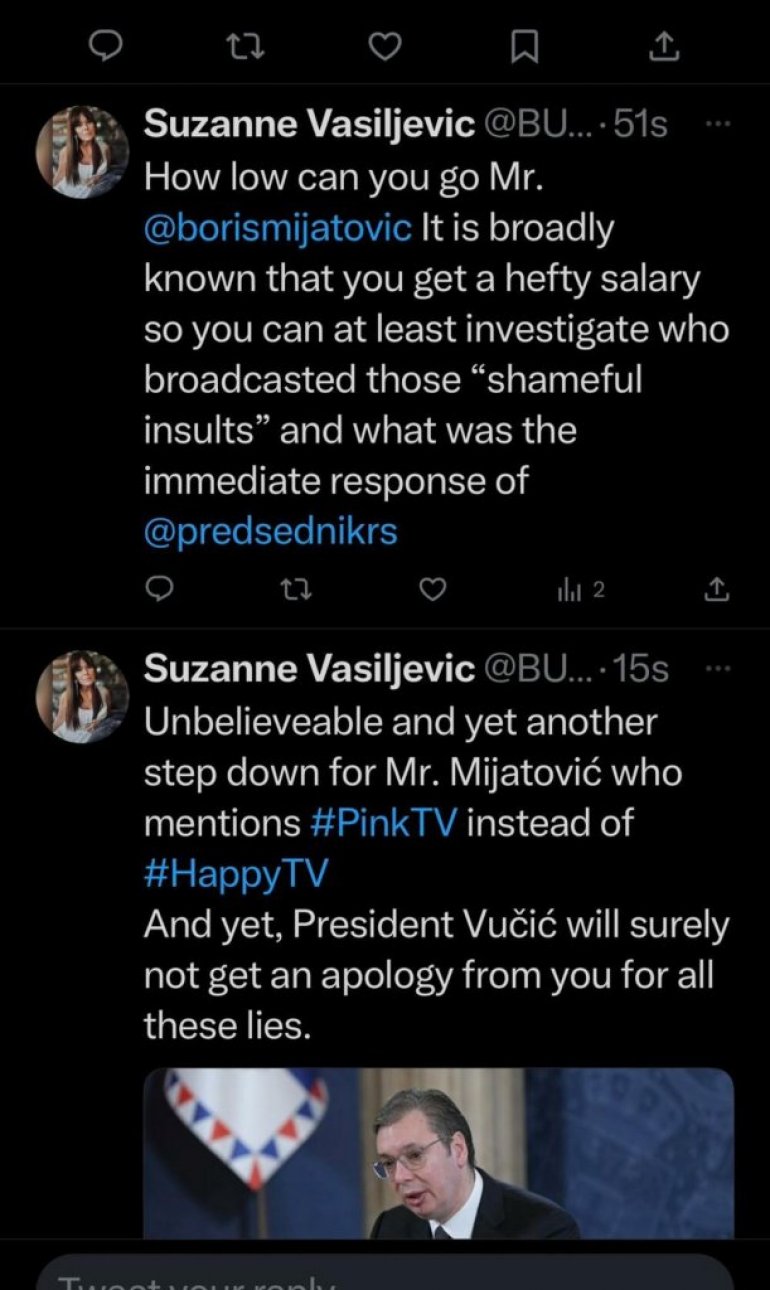
Task: Open the overflow menu on the 15s tweet
Action: 718,669
